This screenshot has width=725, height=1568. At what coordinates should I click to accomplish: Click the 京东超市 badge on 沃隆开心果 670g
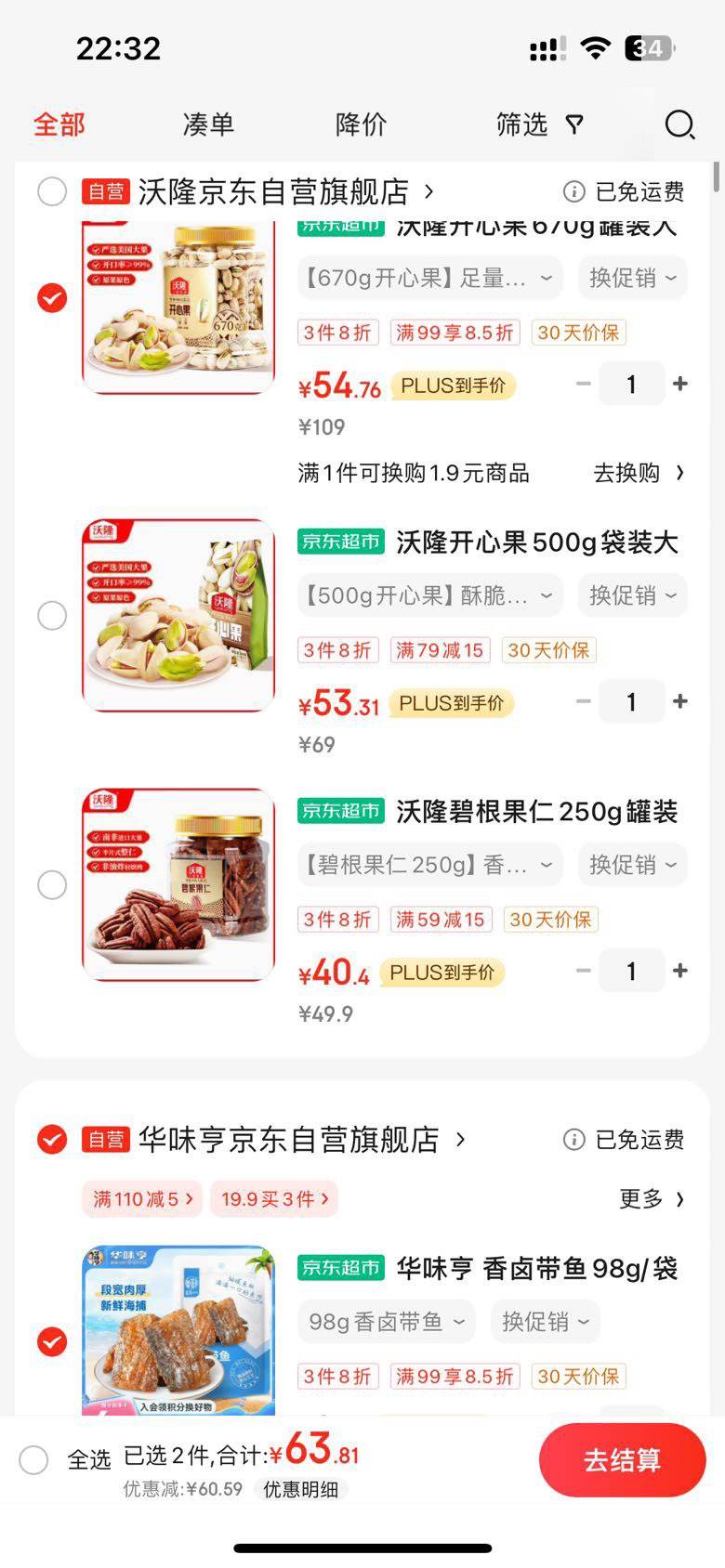(340, 224)
